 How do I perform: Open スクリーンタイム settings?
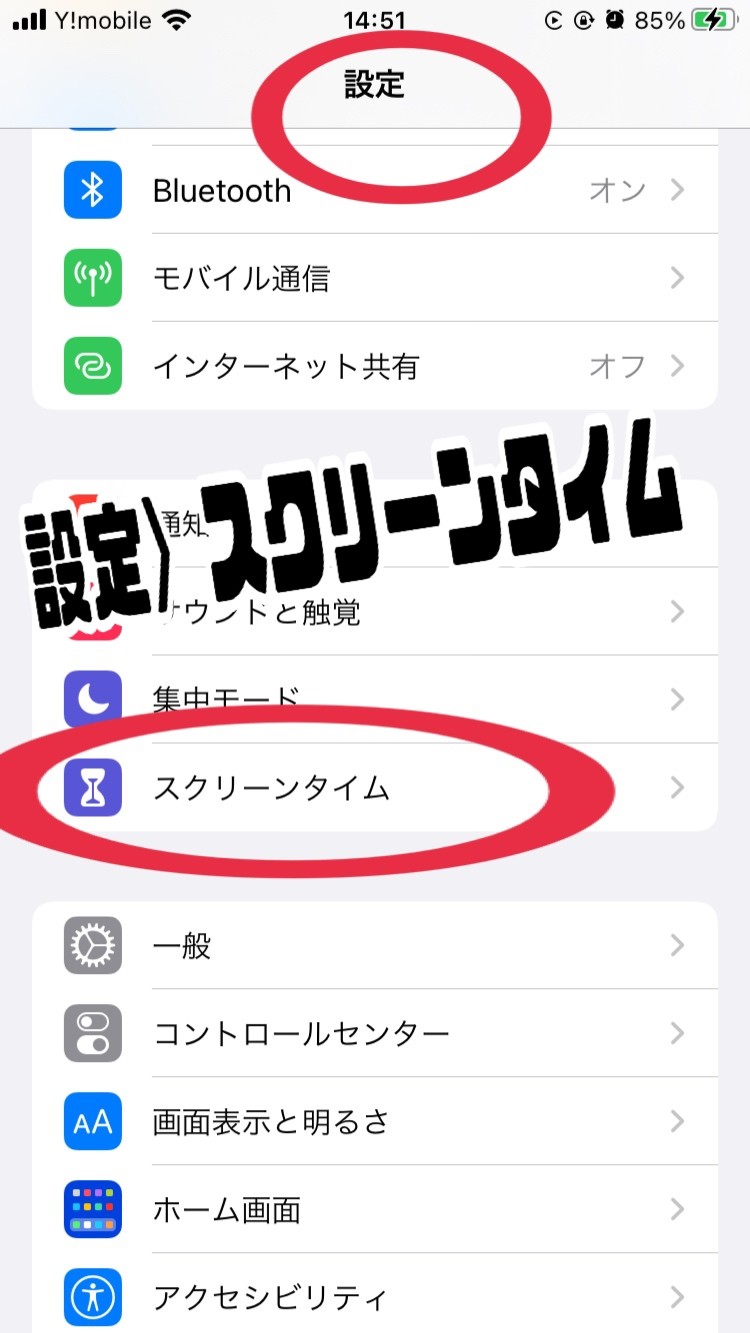[x=375, y=788]
